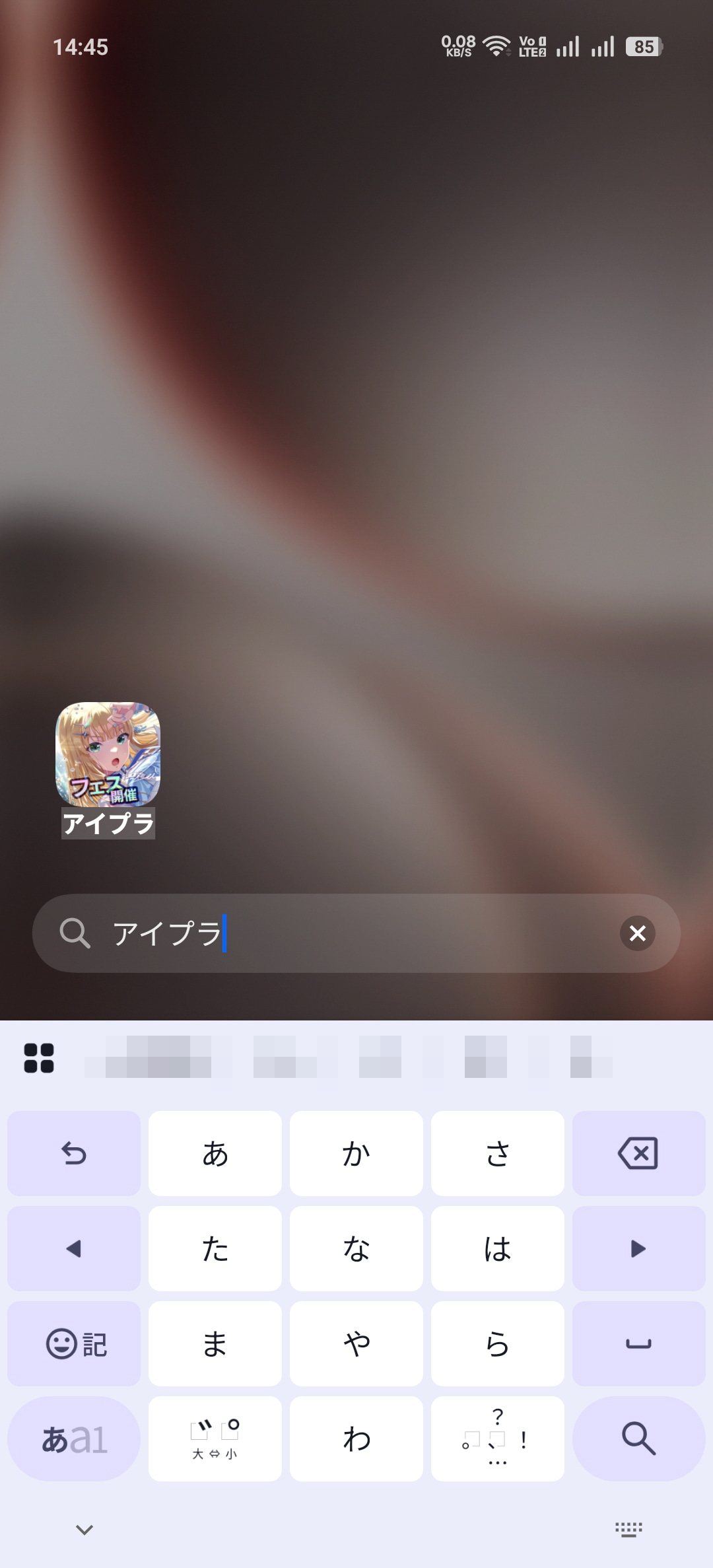Open the keyboard switcher icon
The image size is (713, 1568).
628,1529
